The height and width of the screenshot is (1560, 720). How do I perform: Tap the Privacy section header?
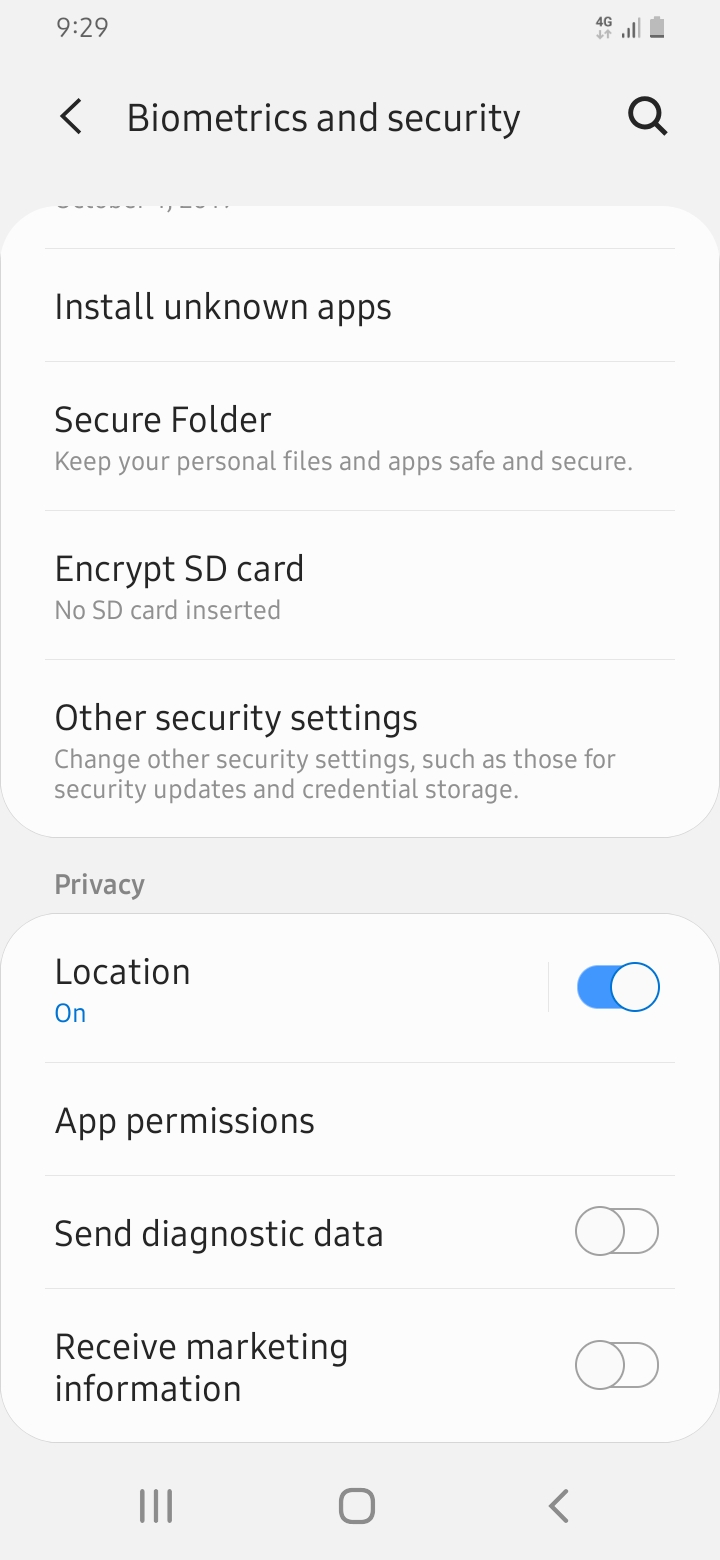coord(99,883)
